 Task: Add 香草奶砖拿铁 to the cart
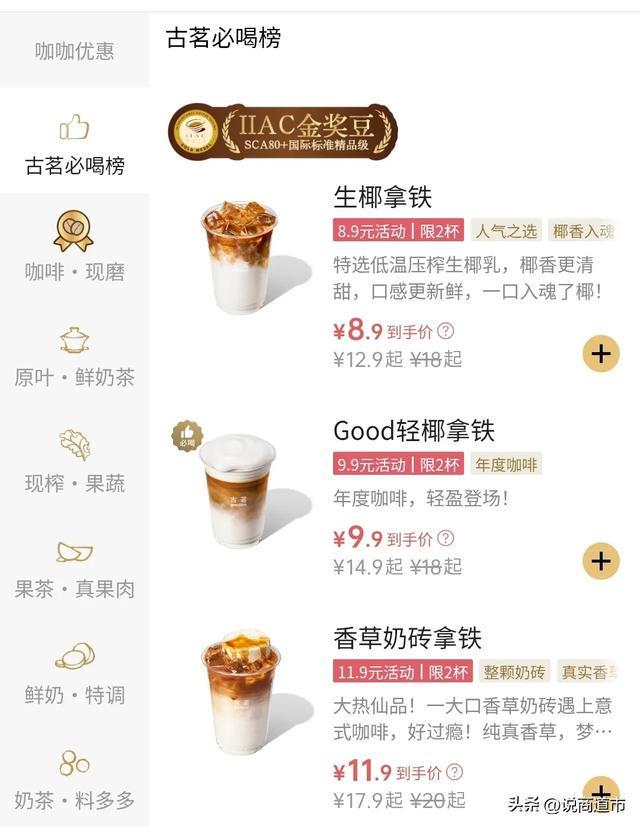pyautogui.click(x=600, y=790)
